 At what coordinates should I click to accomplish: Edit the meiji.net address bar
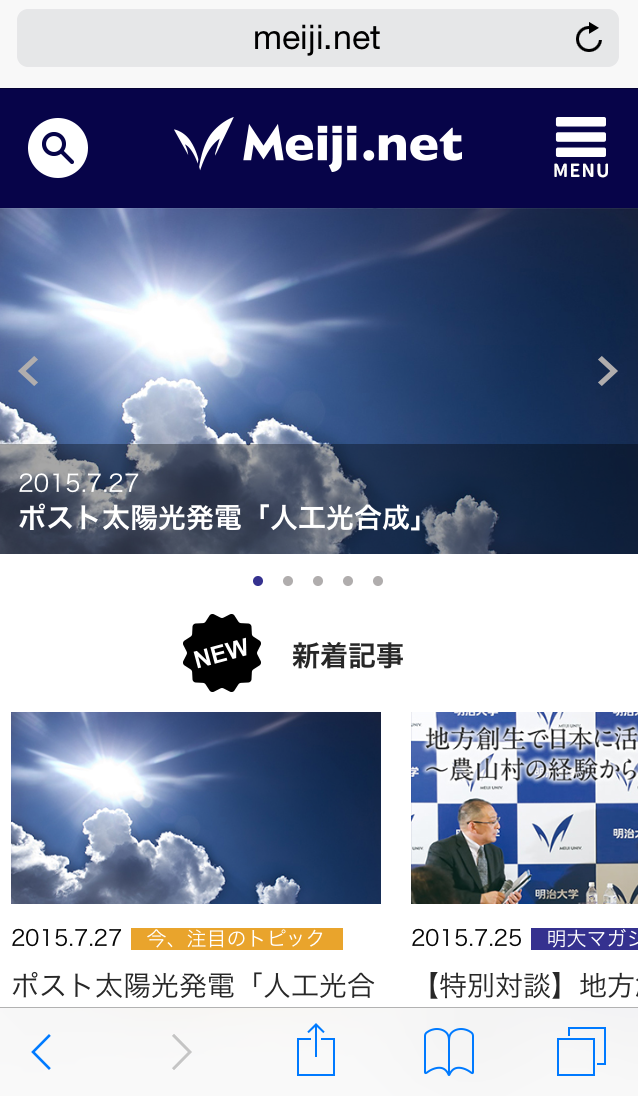[x=300, y=39]
